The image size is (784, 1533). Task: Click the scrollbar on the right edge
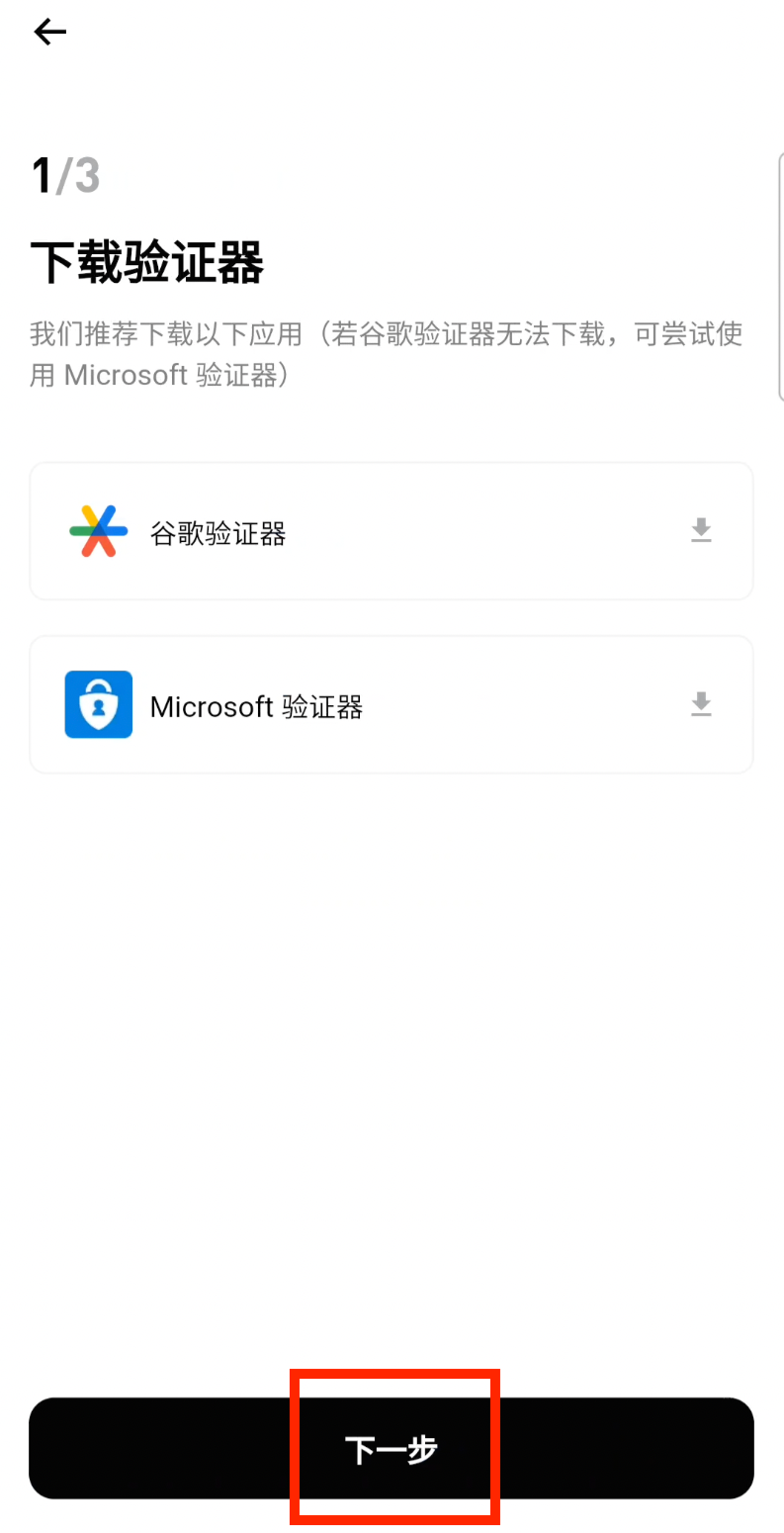click(x=780, y=277)
